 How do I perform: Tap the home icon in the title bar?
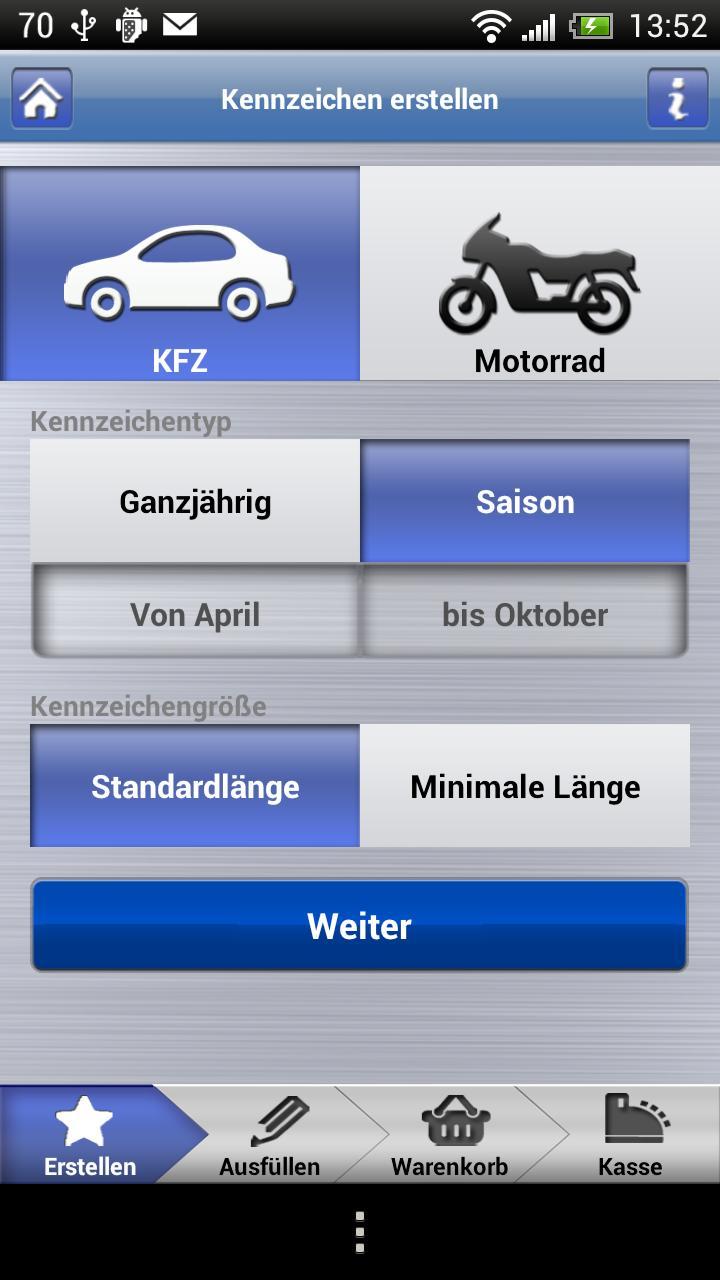coord(40,97)
